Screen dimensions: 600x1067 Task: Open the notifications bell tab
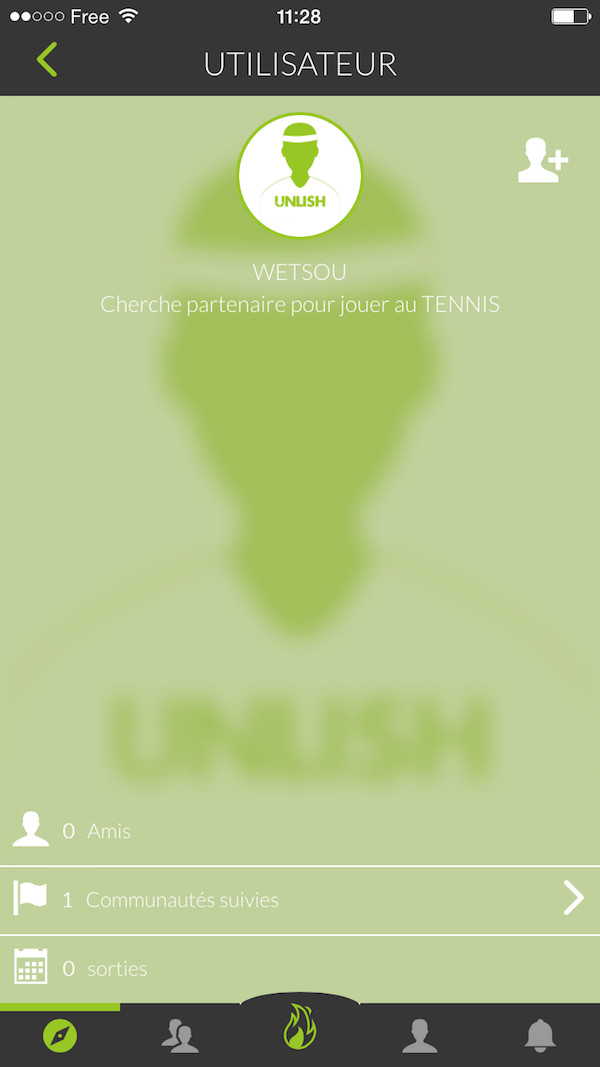coord(540,1036)
